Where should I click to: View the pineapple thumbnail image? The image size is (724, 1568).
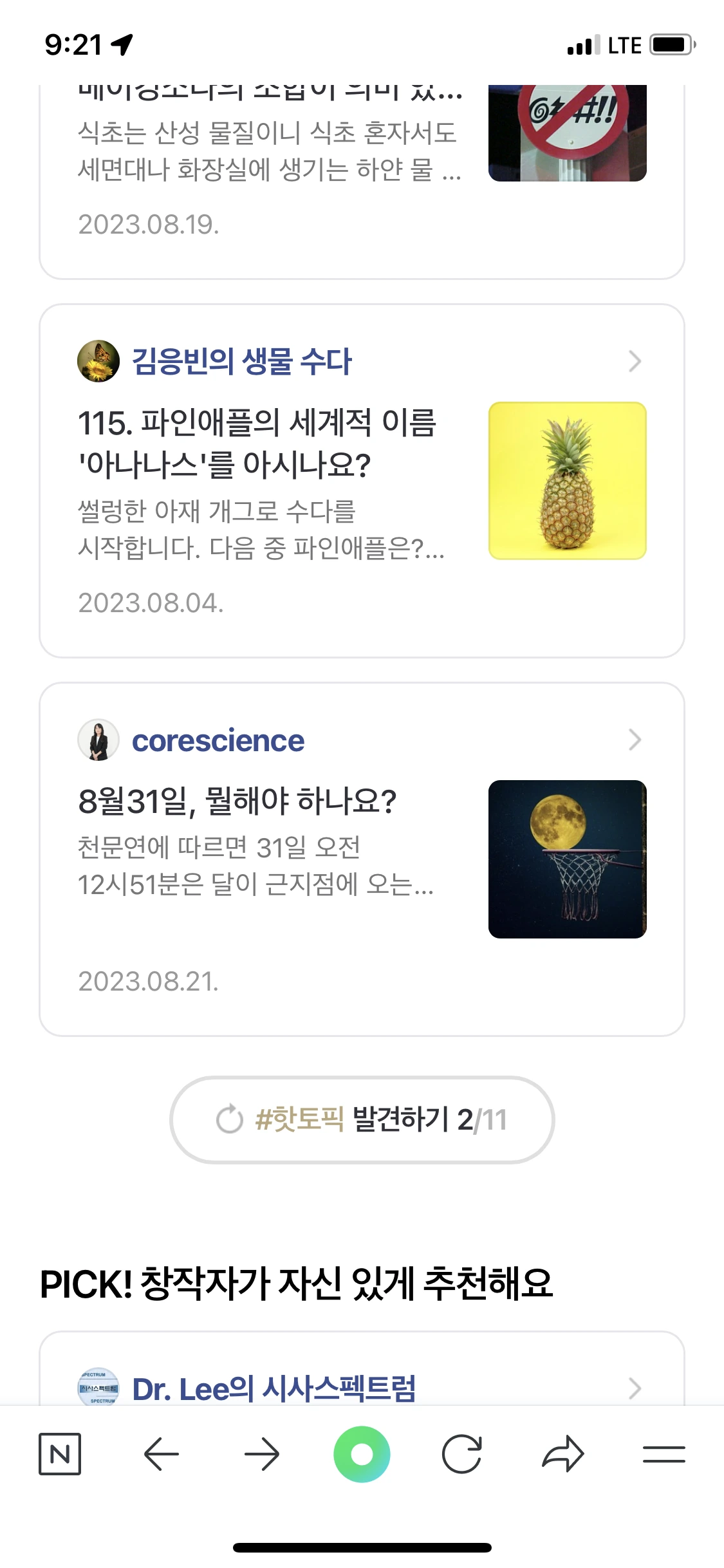(x=568, y=481)
